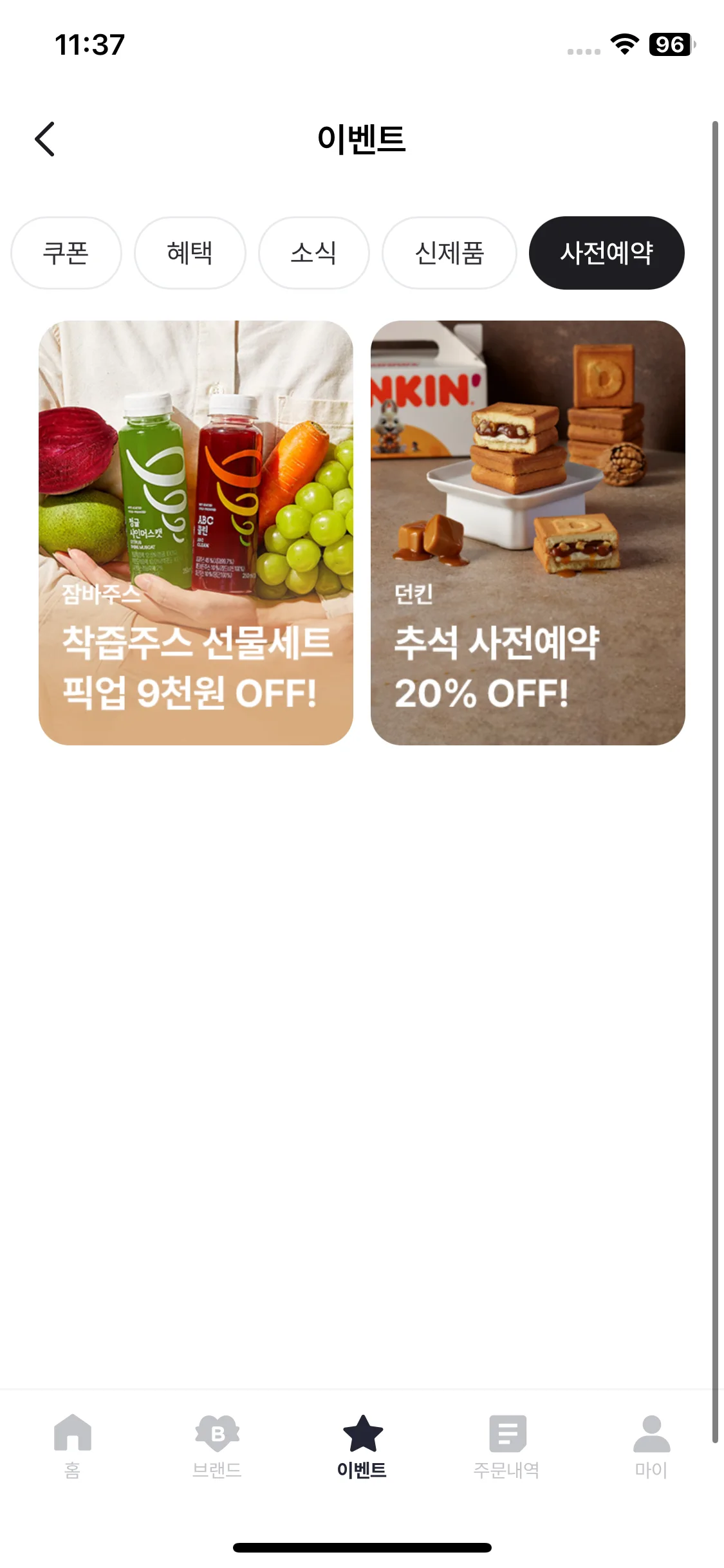Viewport: 724px width, 1568px height.
Task: Show the 소식 category
Action: (x=313, y=253)
